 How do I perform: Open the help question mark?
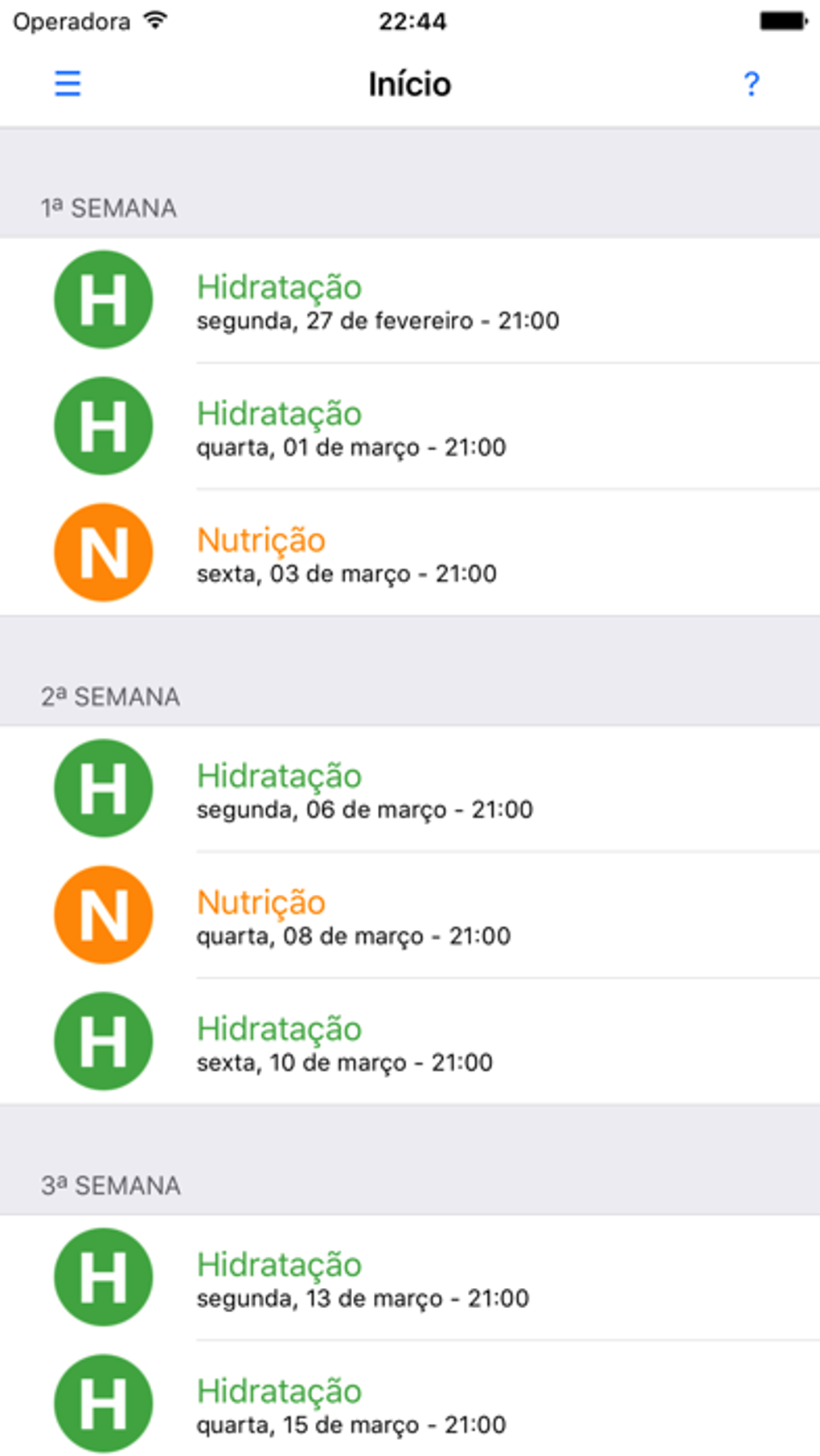click(751, 84)
